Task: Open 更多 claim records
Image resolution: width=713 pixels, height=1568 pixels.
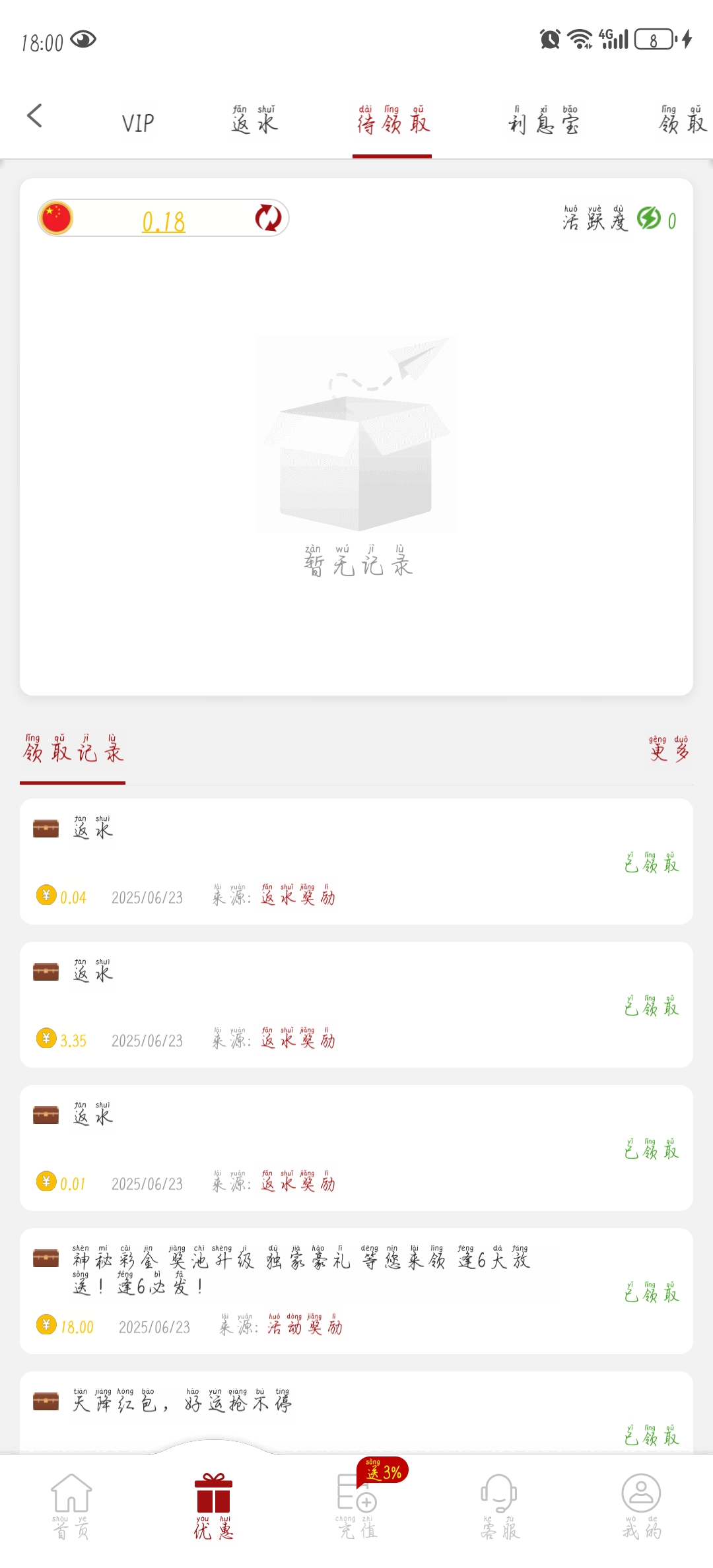Action: point(669,750)
